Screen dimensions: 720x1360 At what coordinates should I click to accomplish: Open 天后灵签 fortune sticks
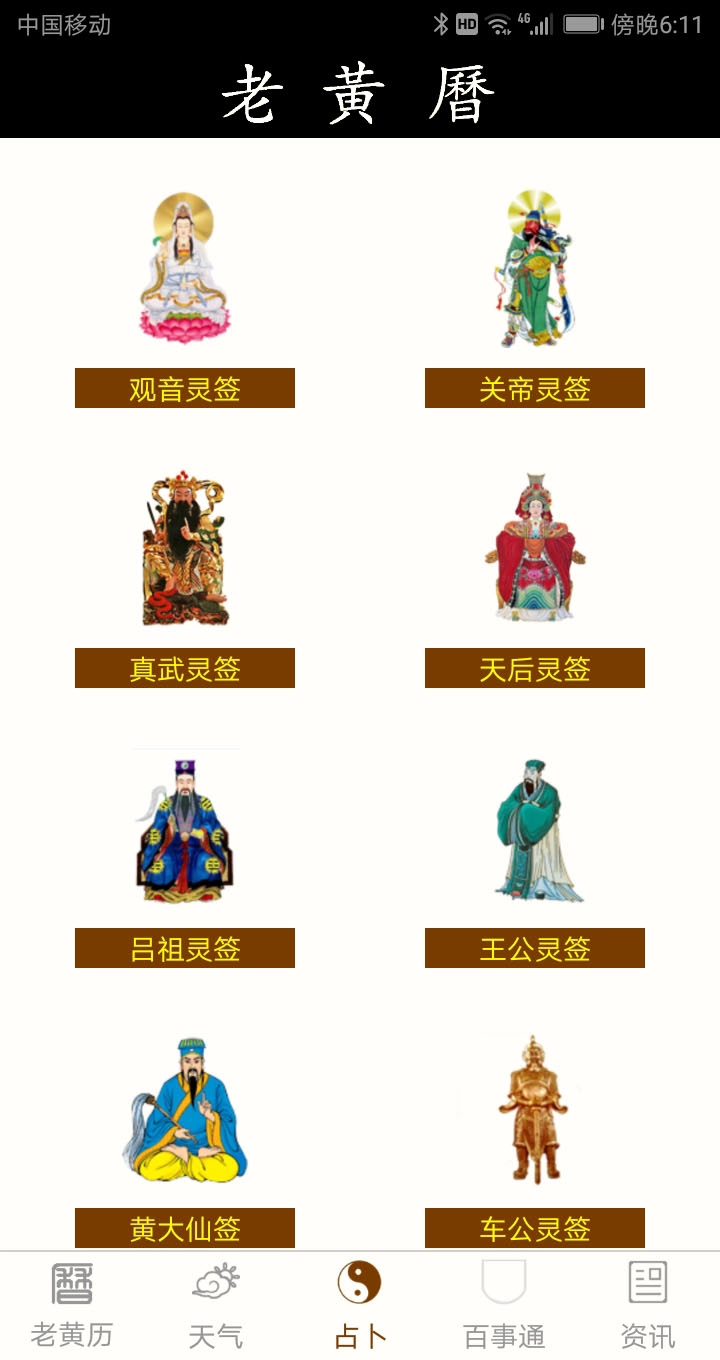pyautogui.click(x=535, y=668)
